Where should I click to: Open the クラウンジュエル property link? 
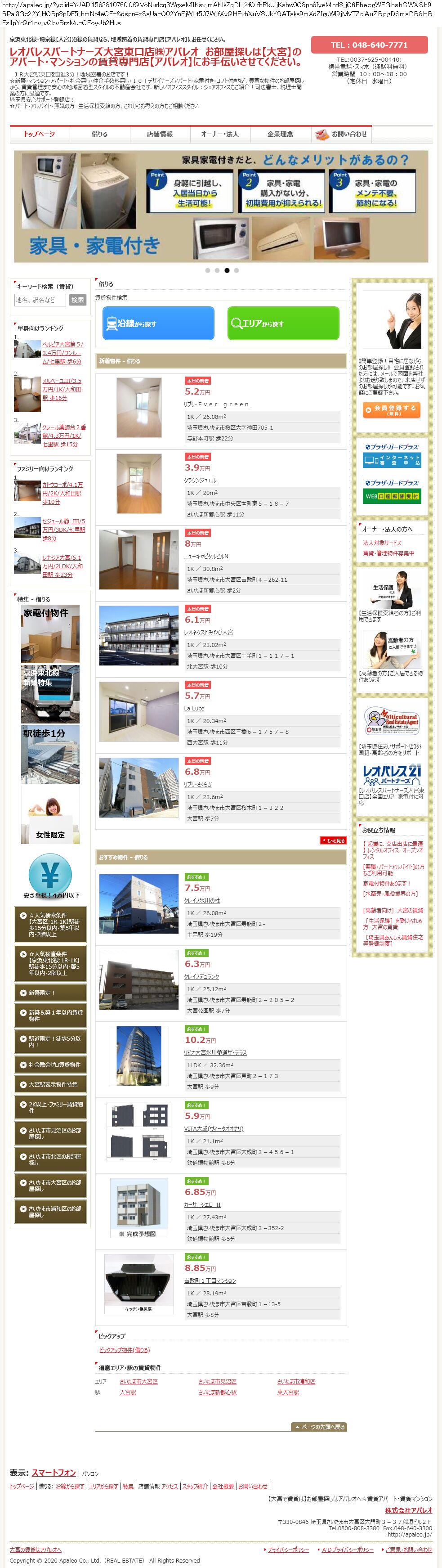(200, 480)
